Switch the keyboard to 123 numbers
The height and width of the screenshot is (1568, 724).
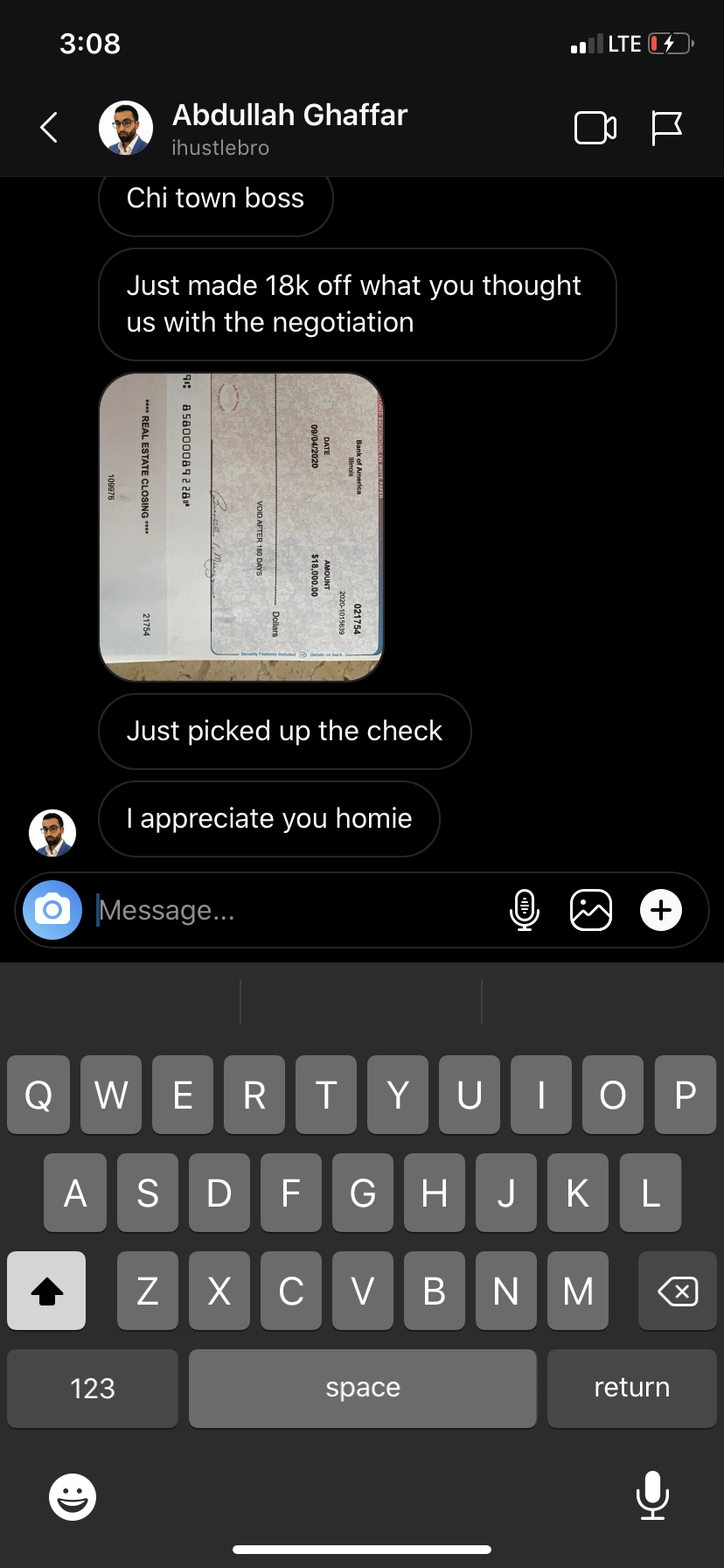tap(93, 1389)
